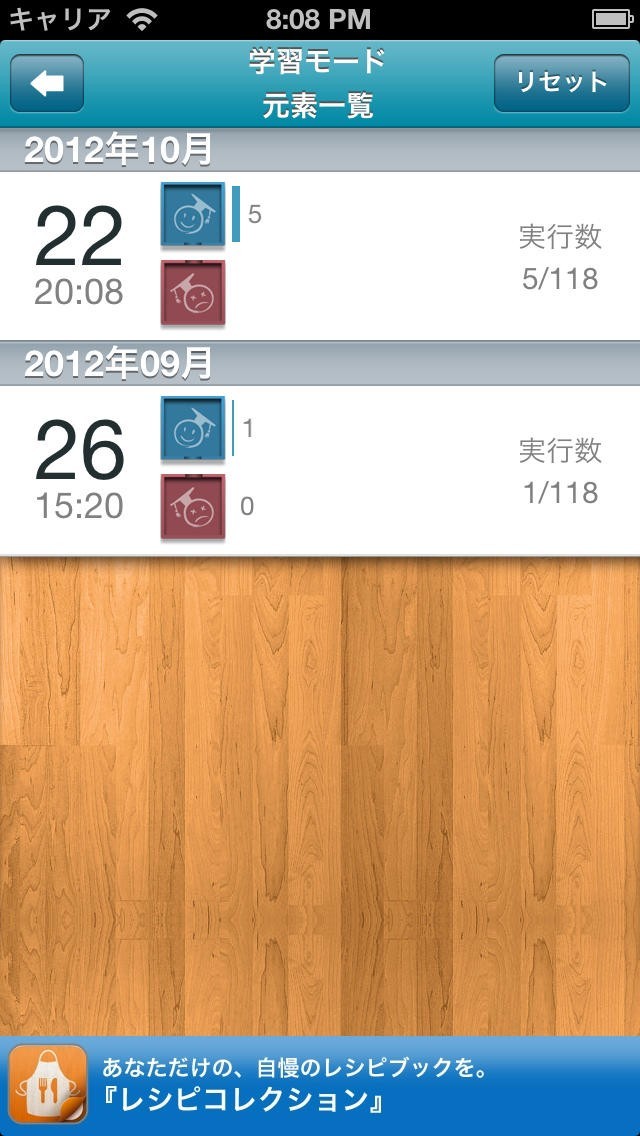Go back using the arrow button
The height and width of the screenshot is (1136, 640).
[x=47, y=83]
